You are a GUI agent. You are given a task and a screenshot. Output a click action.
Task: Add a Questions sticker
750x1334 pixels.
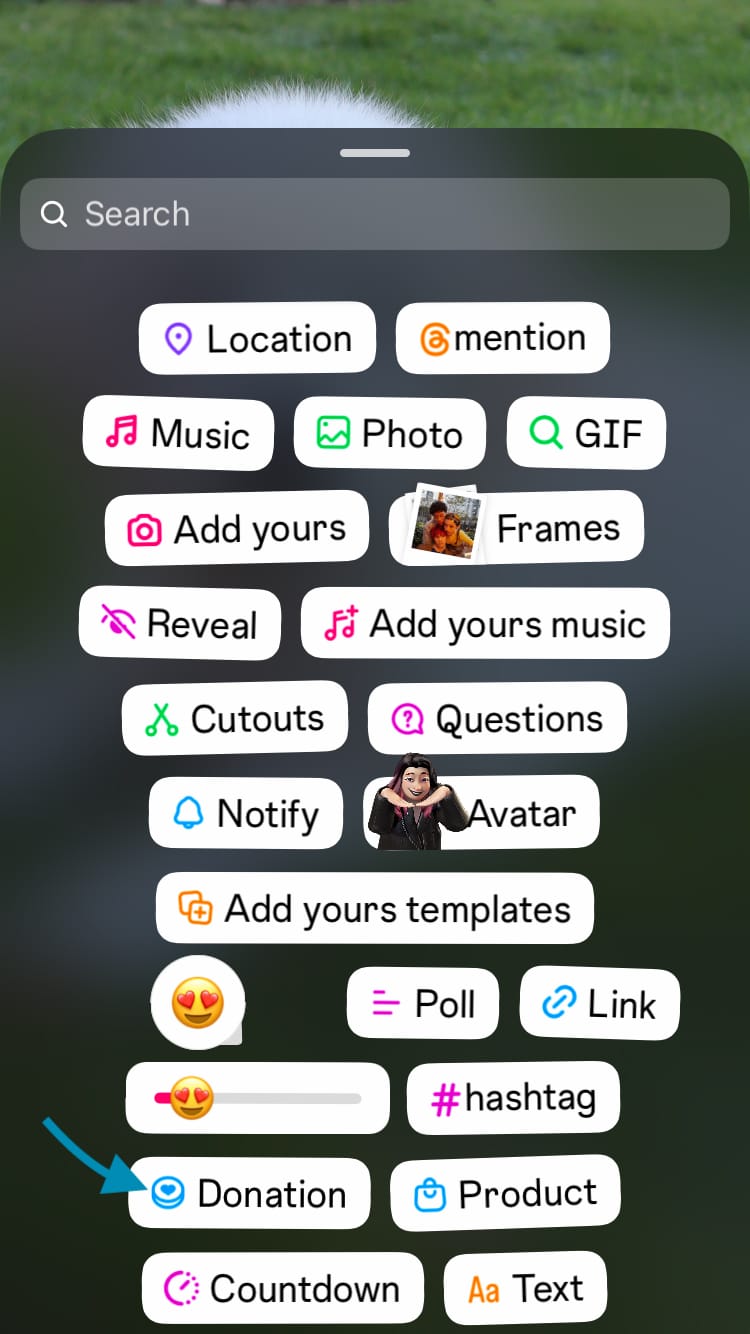(497, 719)
